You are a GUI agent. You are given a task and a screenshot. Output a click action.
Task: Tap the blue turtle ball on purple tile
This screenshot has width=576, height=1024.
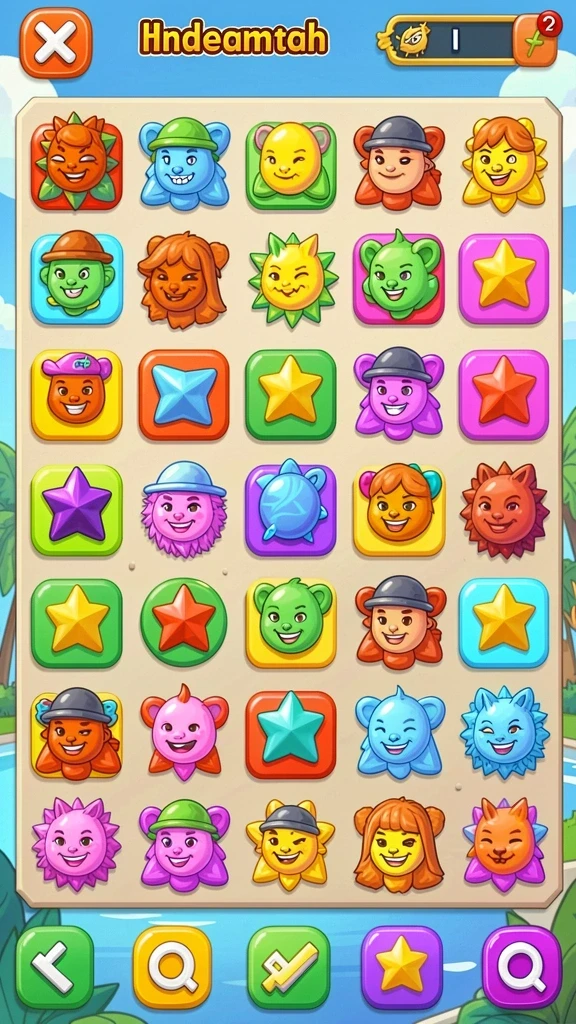pos(291,509)
